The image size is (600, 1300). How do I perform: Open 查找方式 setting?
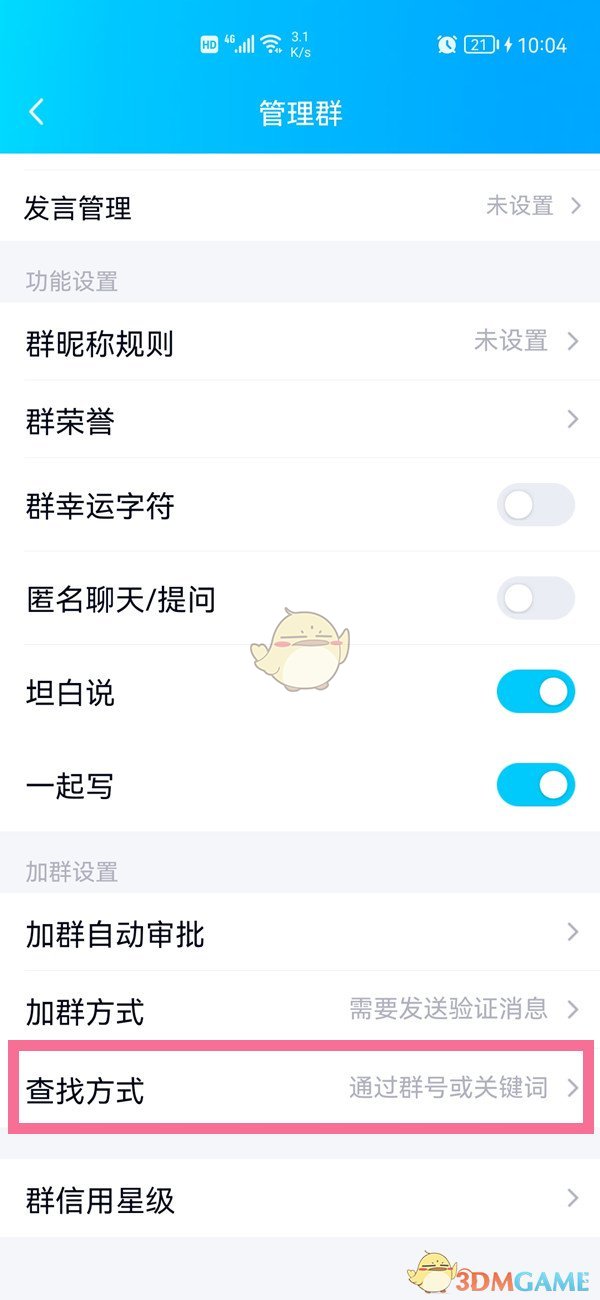pyautogui.click(x=300, y=1089)
